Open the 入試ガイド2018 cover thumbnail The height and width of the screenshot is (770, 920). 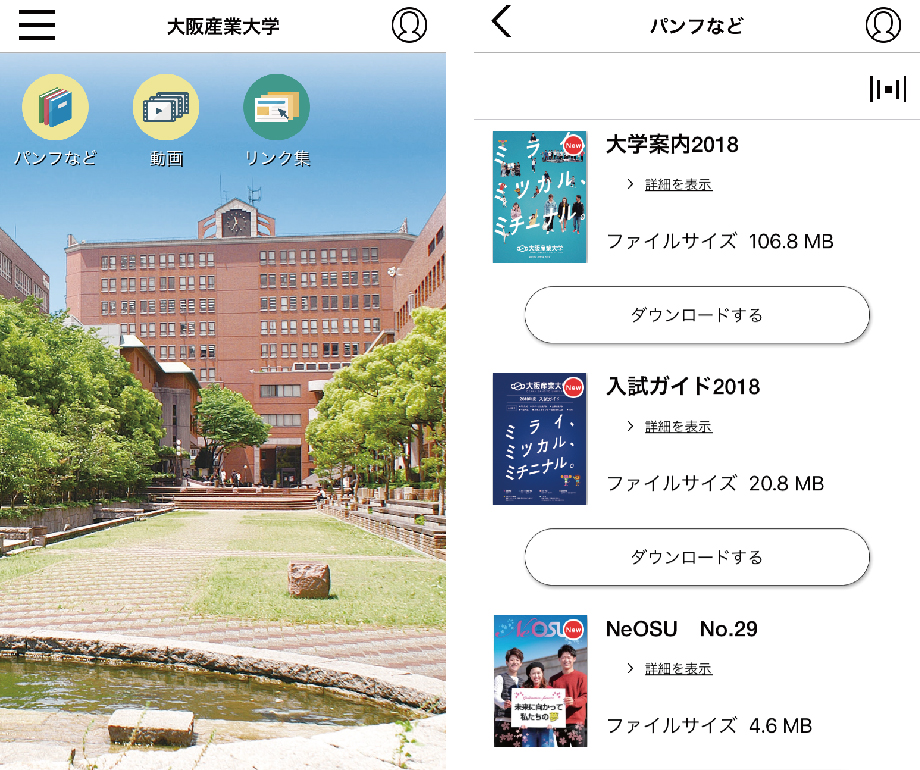539,439
